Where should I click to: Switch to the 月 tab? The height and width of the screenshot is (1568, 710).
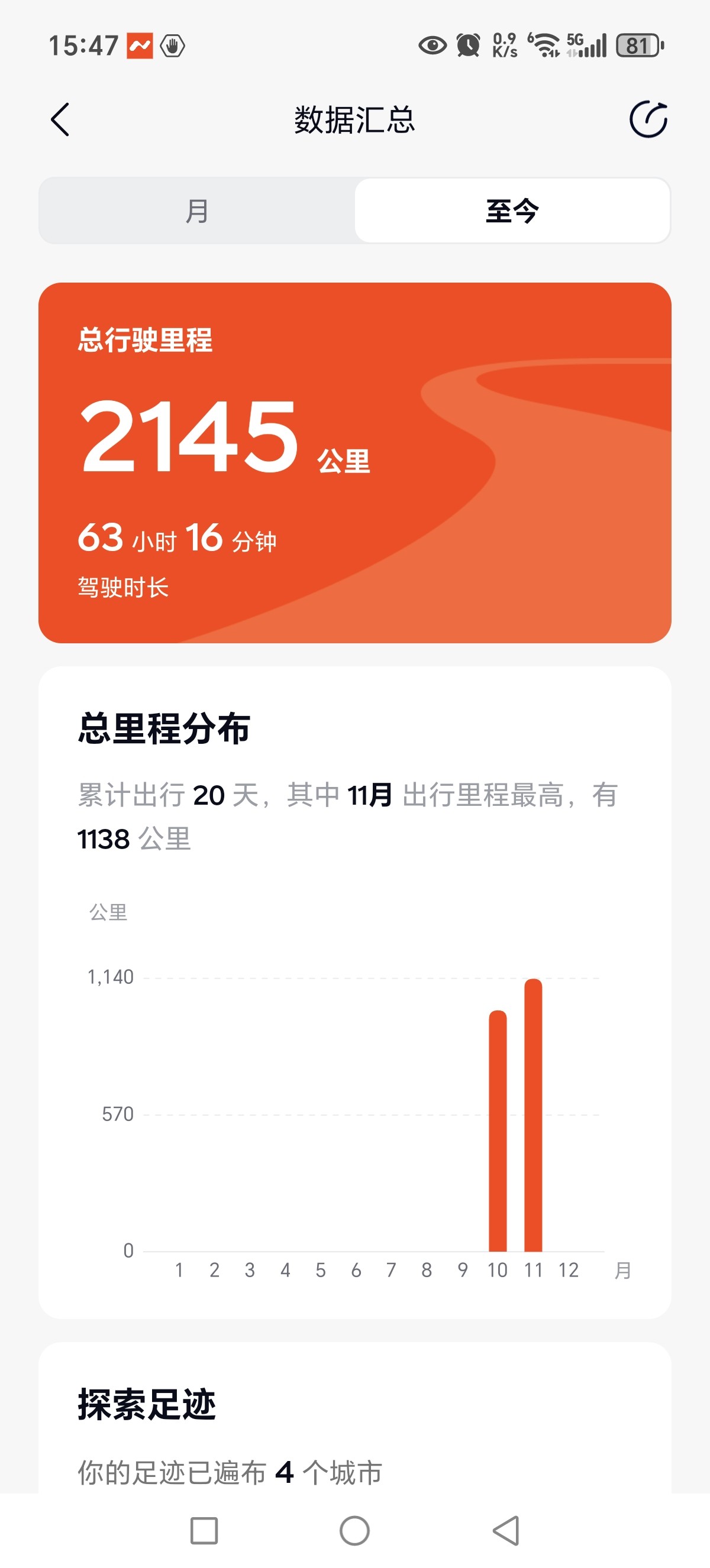click(196, 210)
